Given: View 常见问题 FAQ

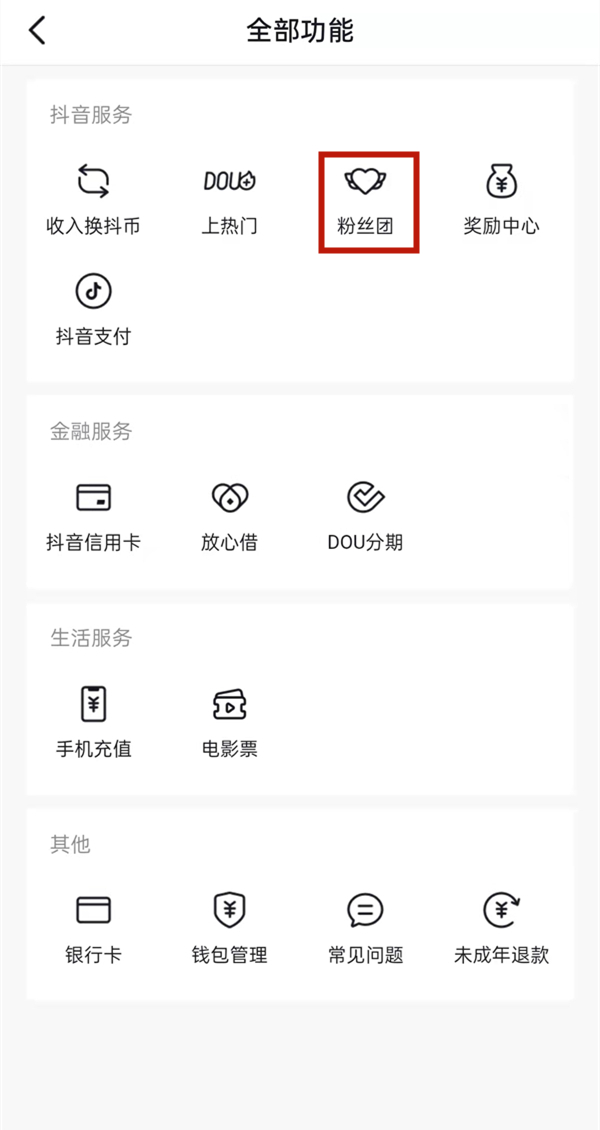Looking at the screenshot, I should point(365,928).
